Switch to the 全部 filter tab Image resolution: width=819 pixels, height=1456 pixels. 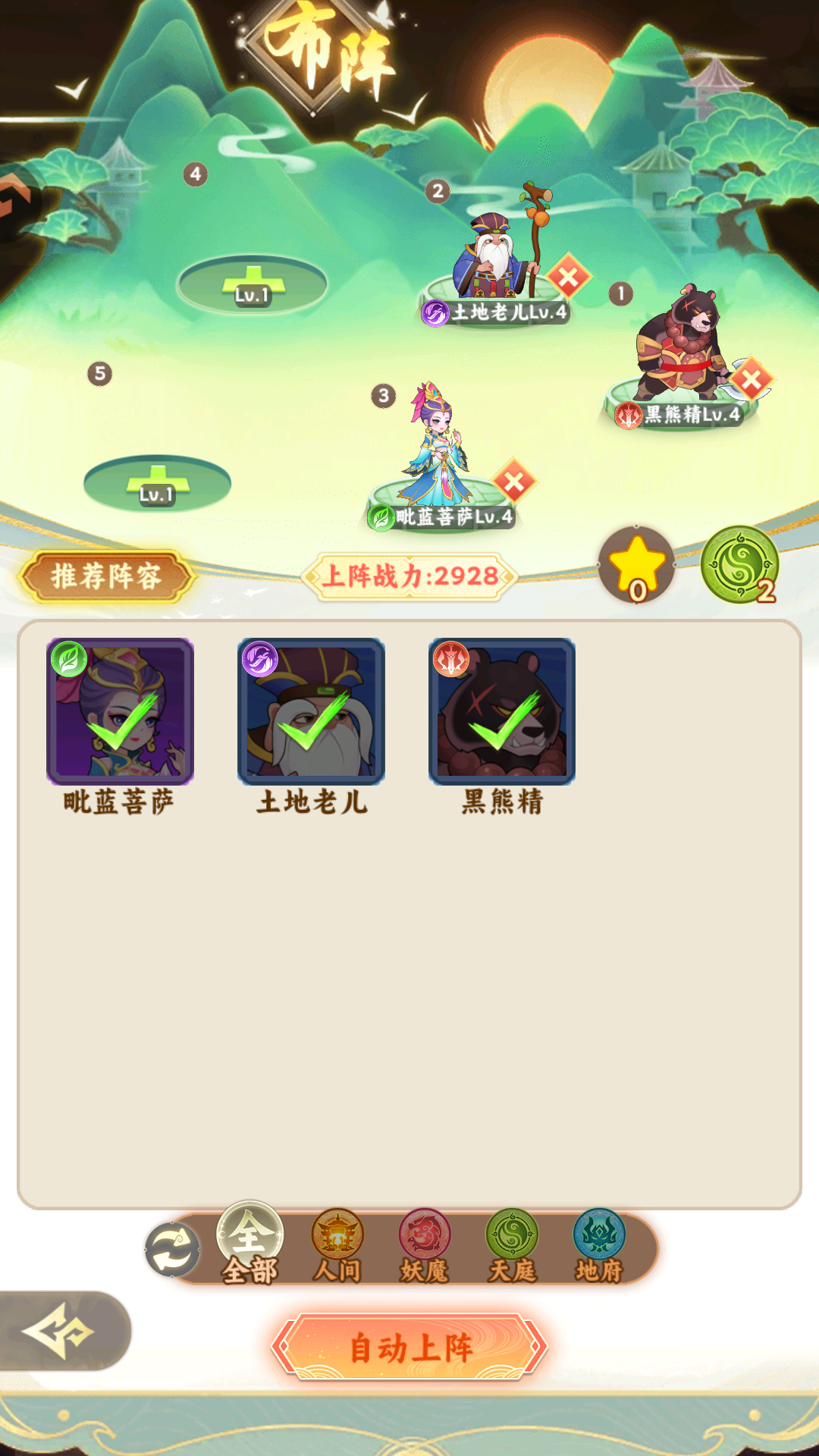250,1244
